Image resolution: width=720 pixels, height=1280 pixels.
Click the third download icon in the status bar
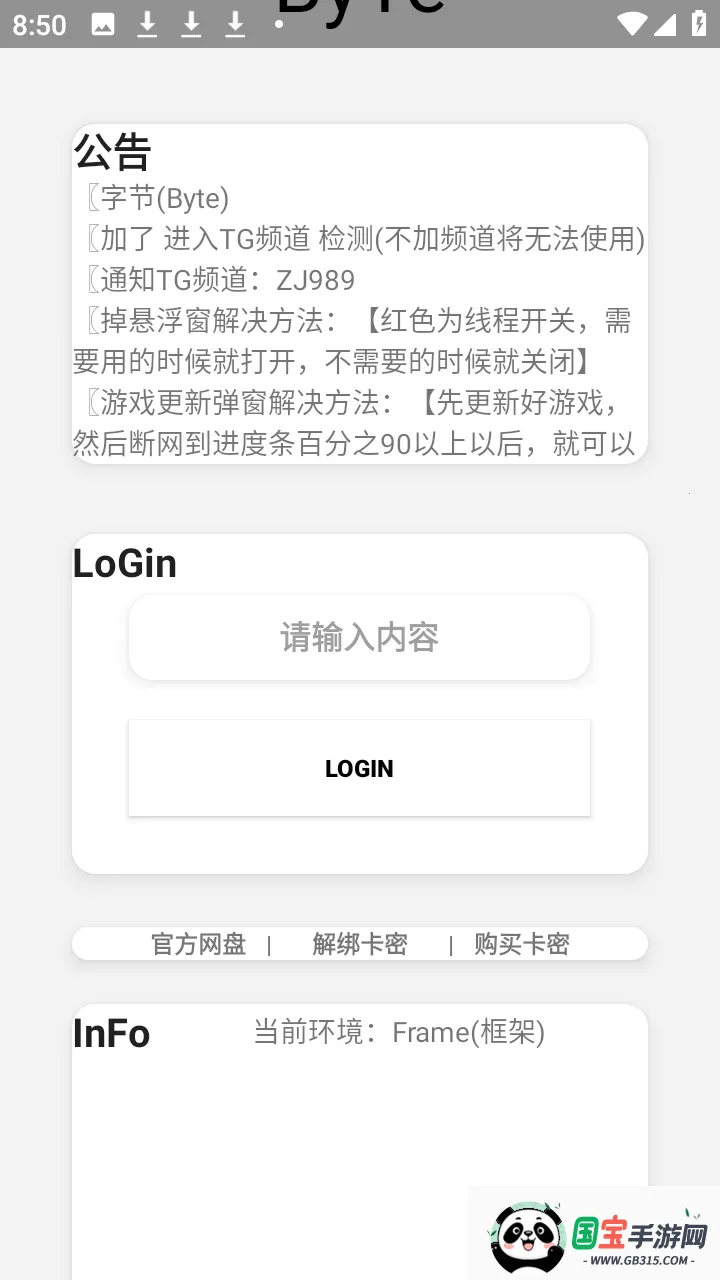234,25
